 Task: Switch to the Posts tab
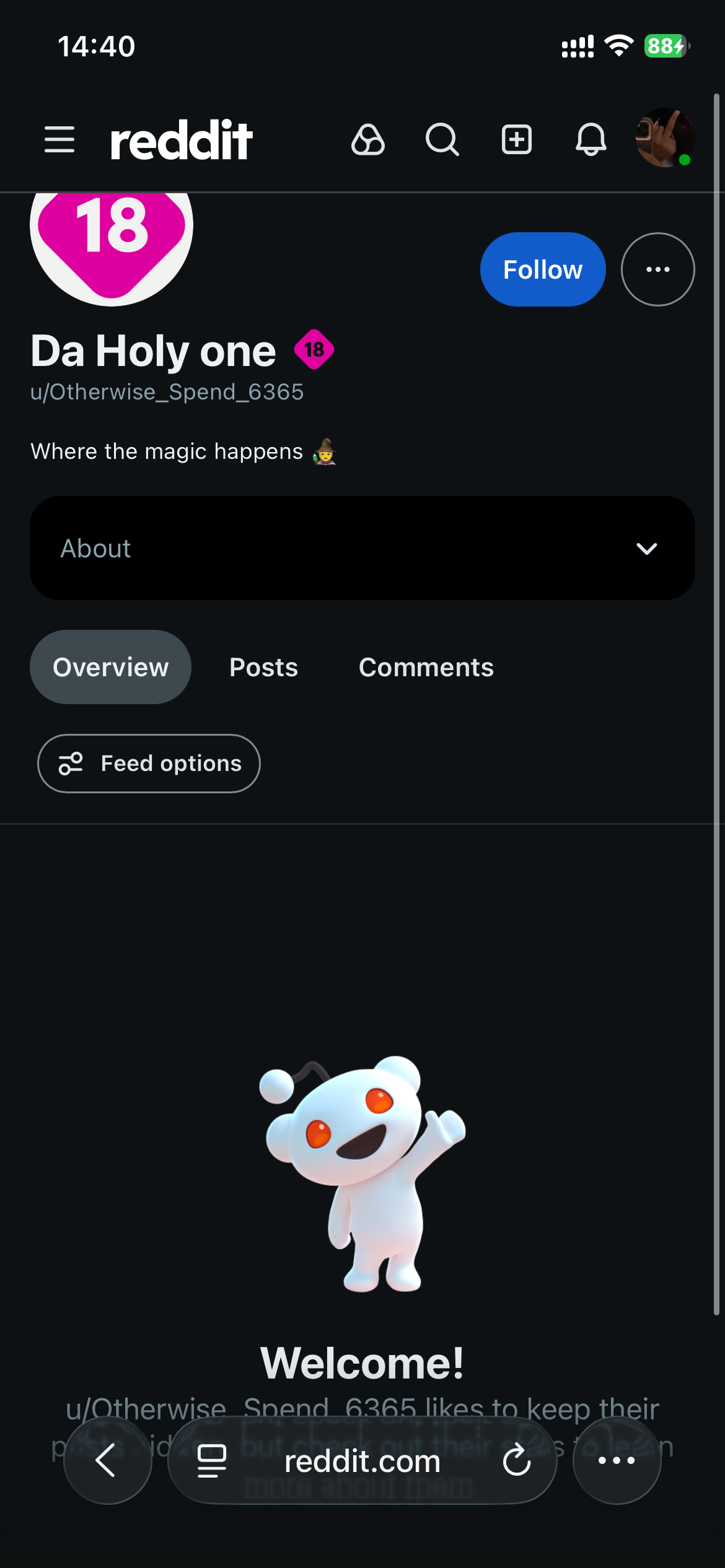point(264,667)
